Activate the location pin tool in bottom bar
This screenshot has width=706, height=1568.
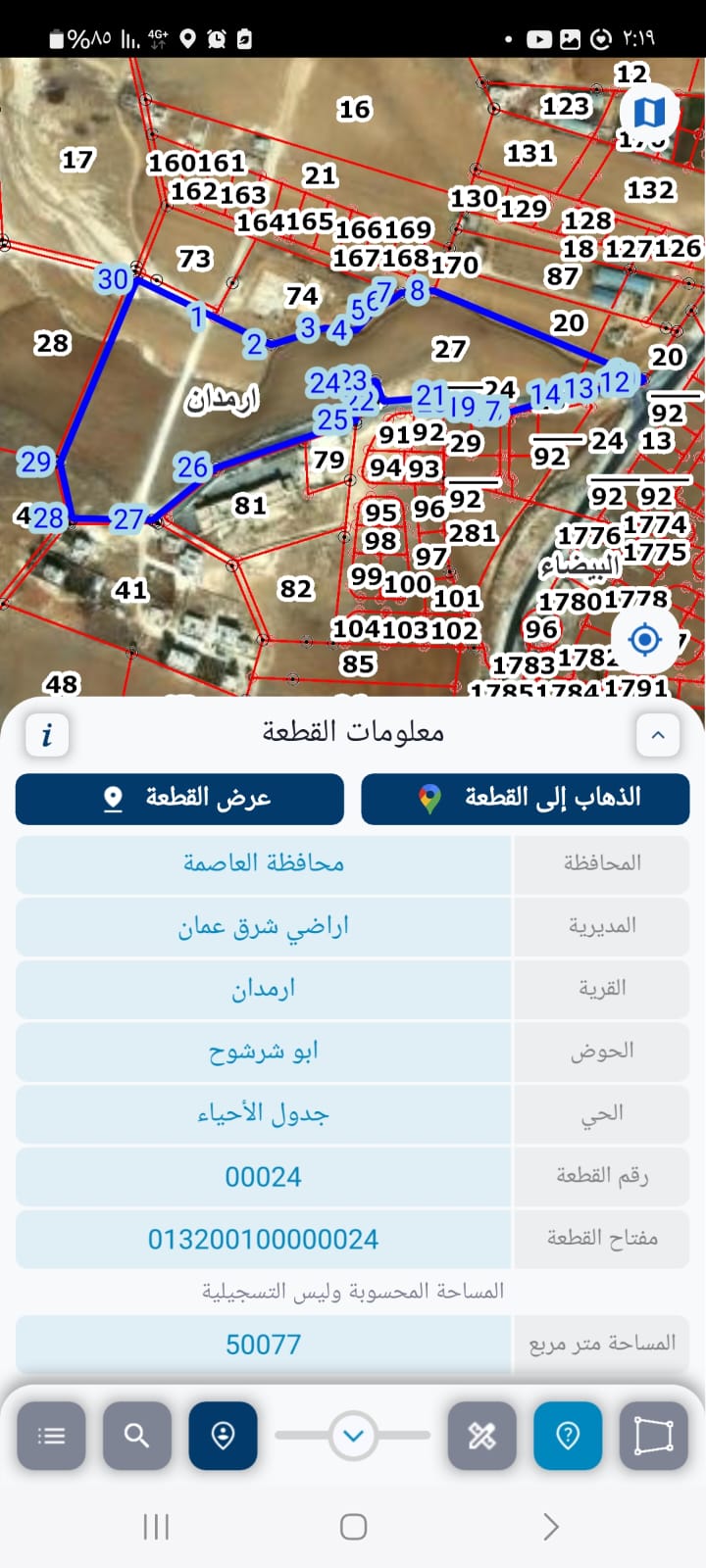(x=223, y=1436)
